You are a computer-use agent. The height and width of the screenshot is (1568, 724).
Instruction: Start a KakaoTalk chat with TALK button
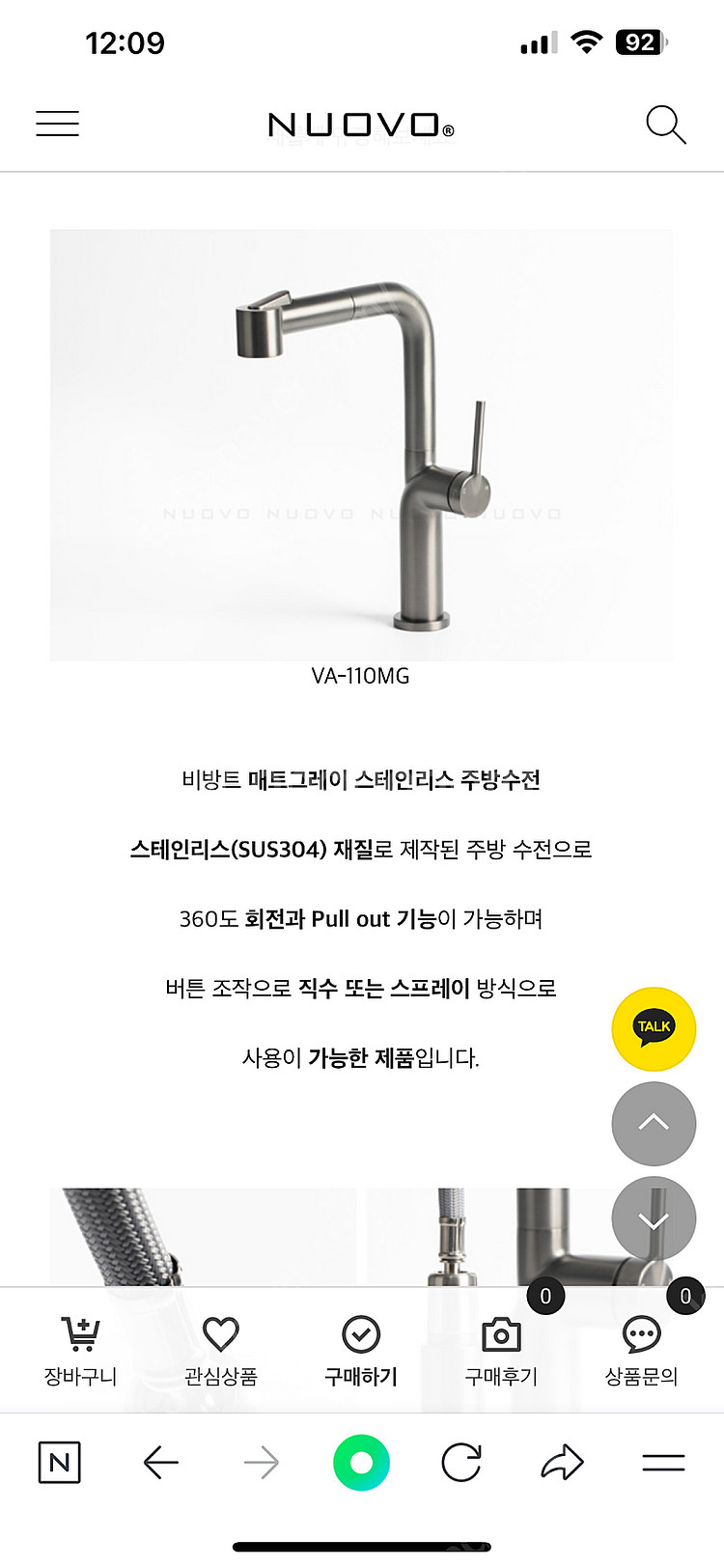tap(654, 1029)
